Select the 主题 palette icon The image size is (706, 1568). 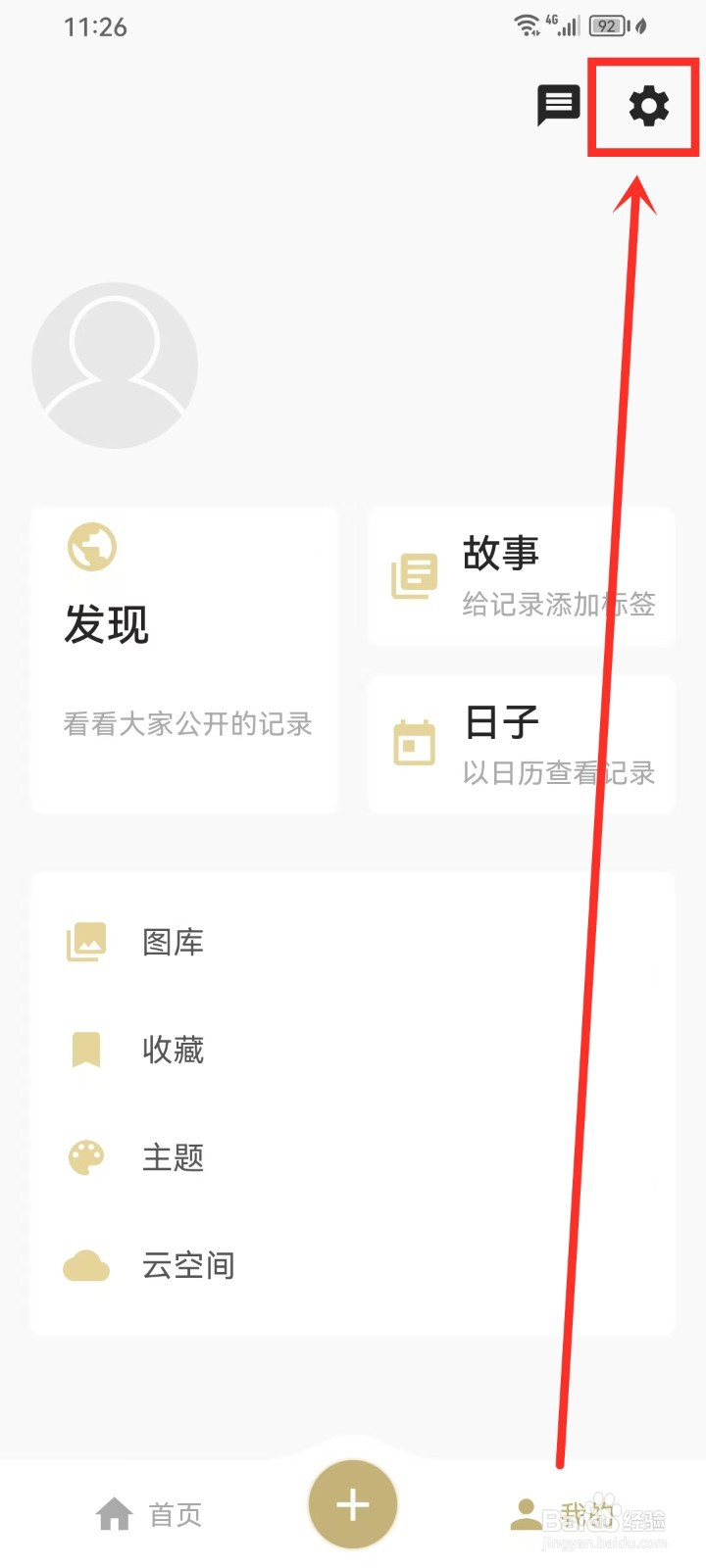[x=86, y=1156]
